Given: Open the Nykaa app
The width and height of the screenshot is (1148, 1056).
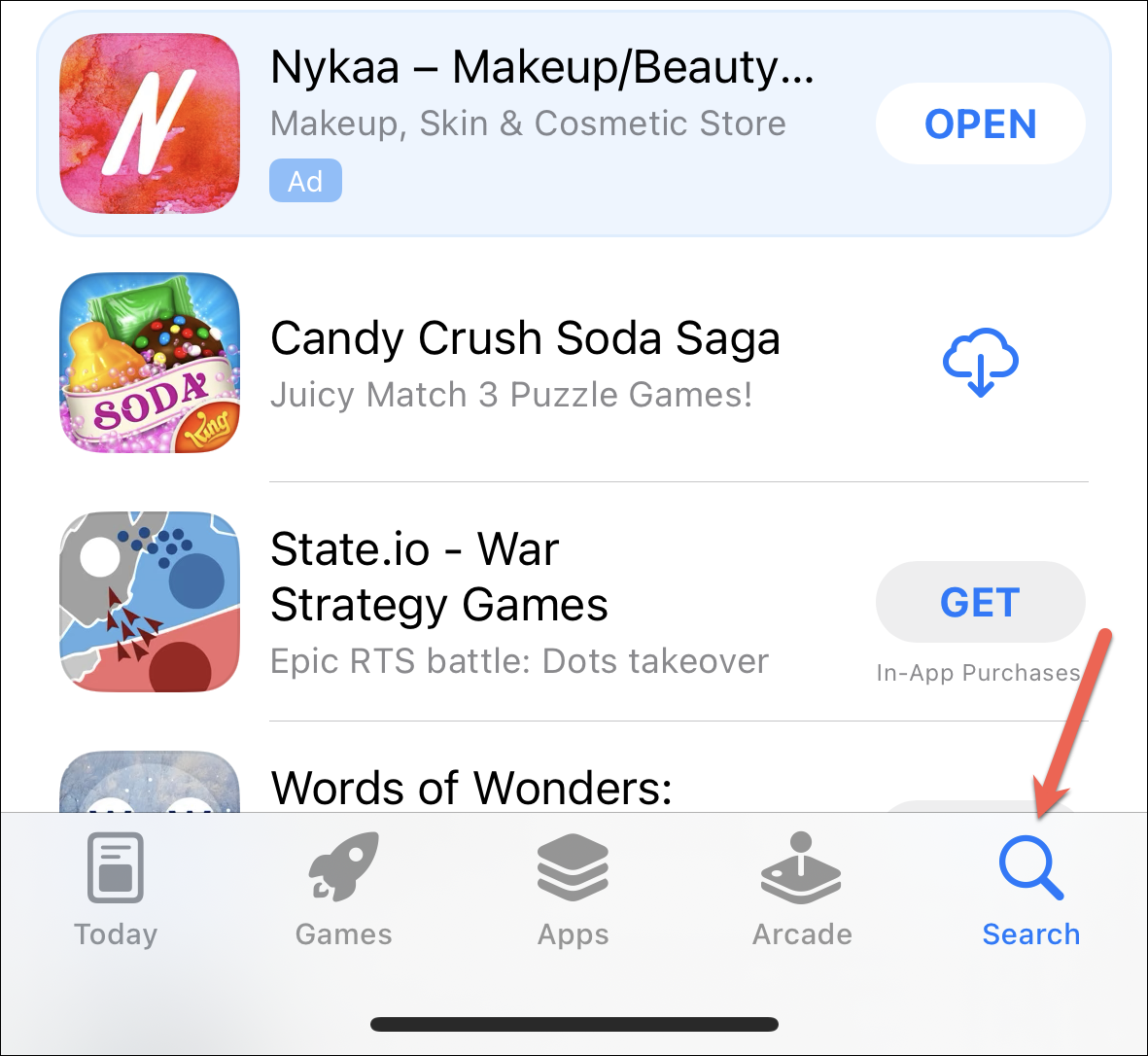Looking at the screenshot, I should [x=980, y=123].
